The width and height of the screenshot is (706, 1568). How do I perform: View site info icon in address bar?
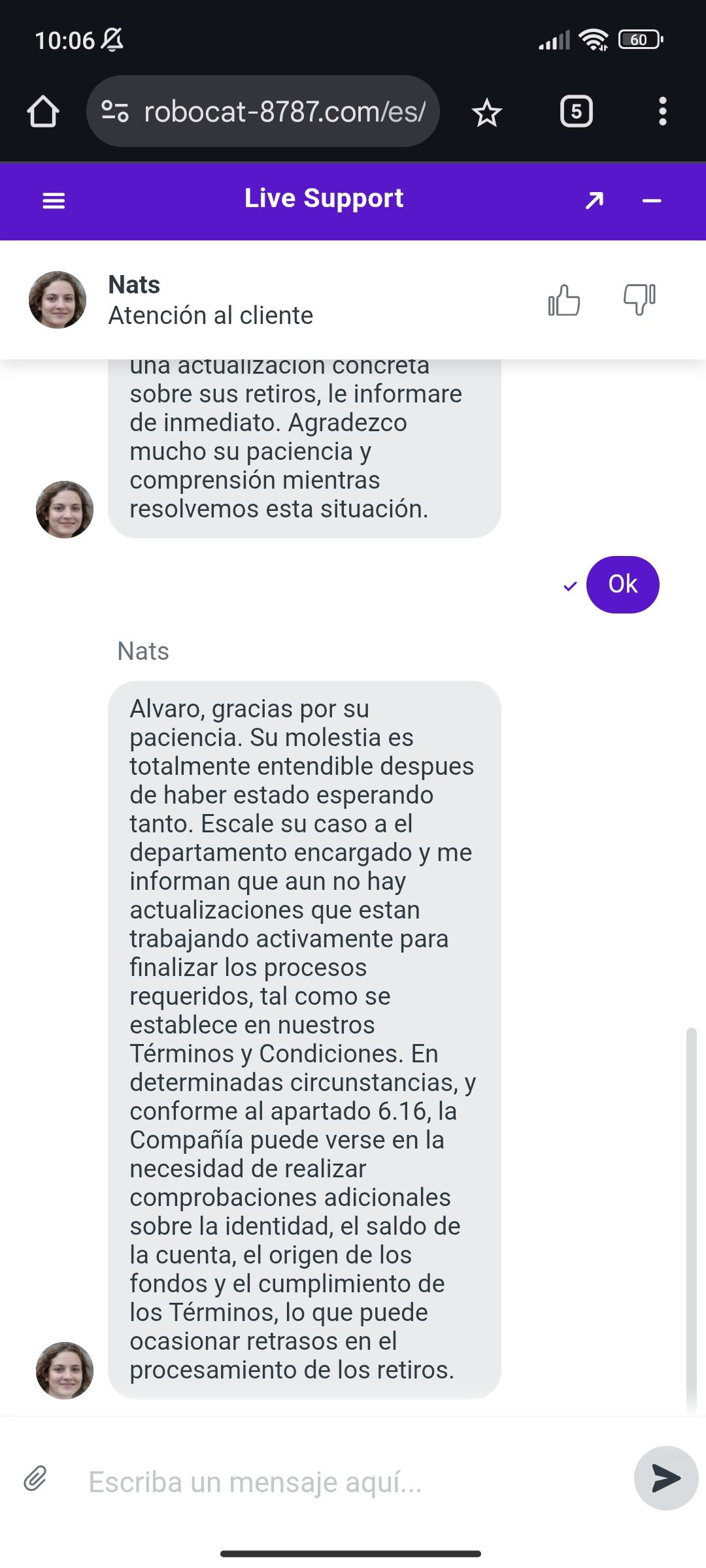point(115,112)
